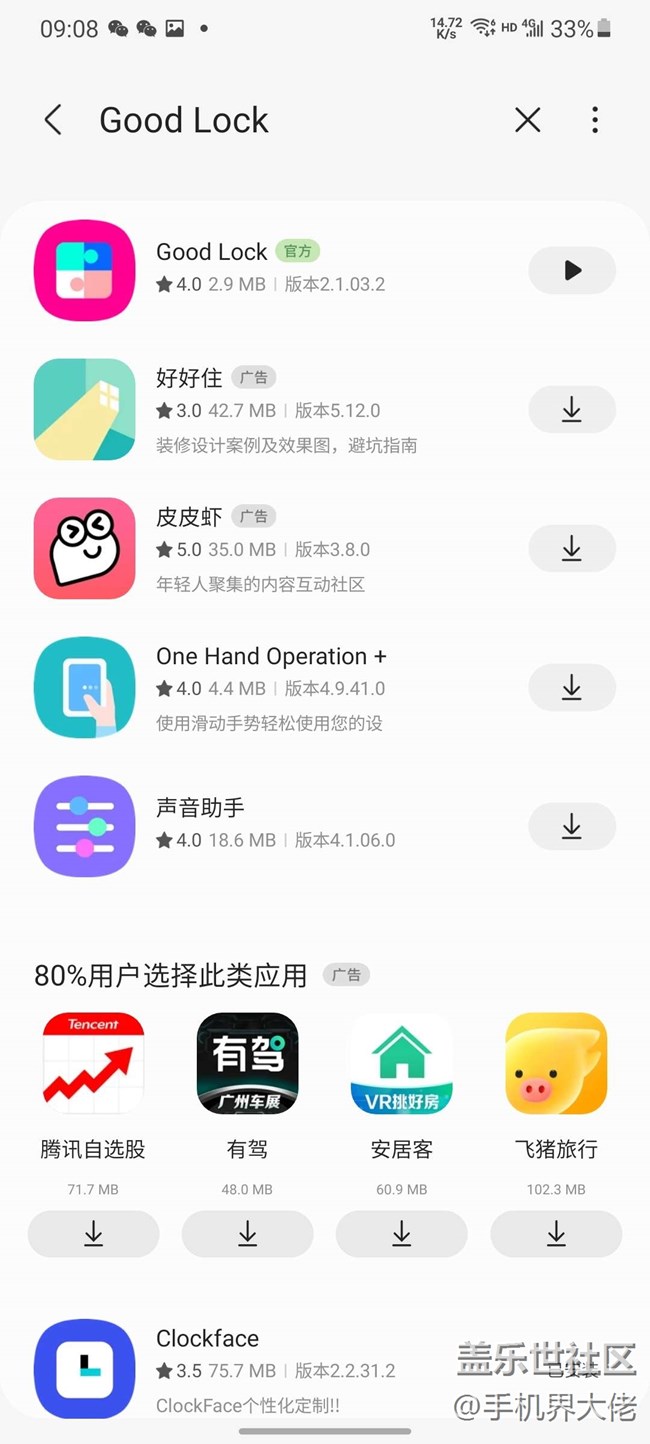Download 安居客 from suggested apps
The width and height of the screenshot is (650, 1444).
401,1234
